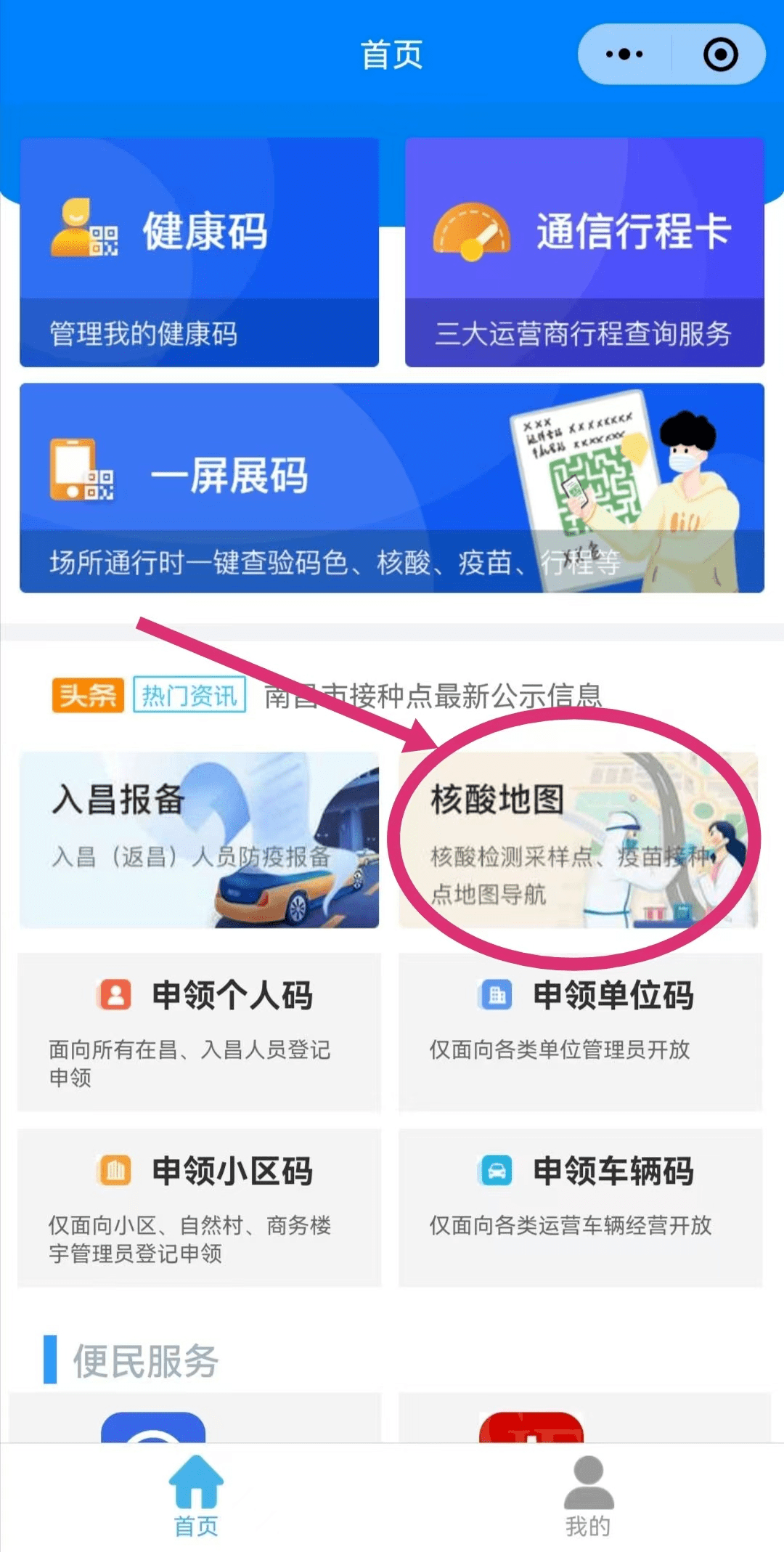The image size is (784, 1552).
Task: Open the mini program more-options menu
Action: (624, 54)
